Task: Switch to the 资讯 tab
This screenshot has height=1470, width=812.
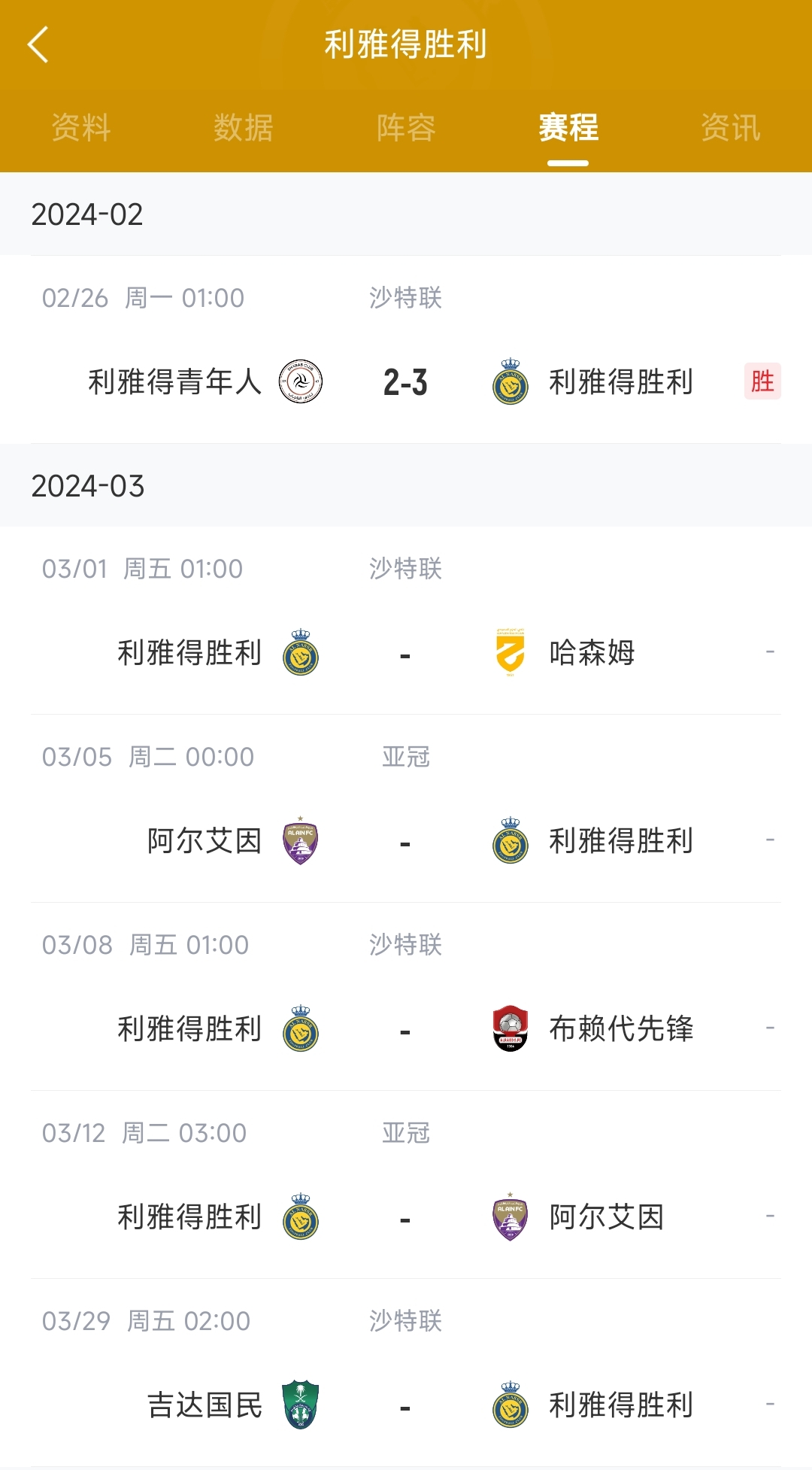Action: pos(731,127)
